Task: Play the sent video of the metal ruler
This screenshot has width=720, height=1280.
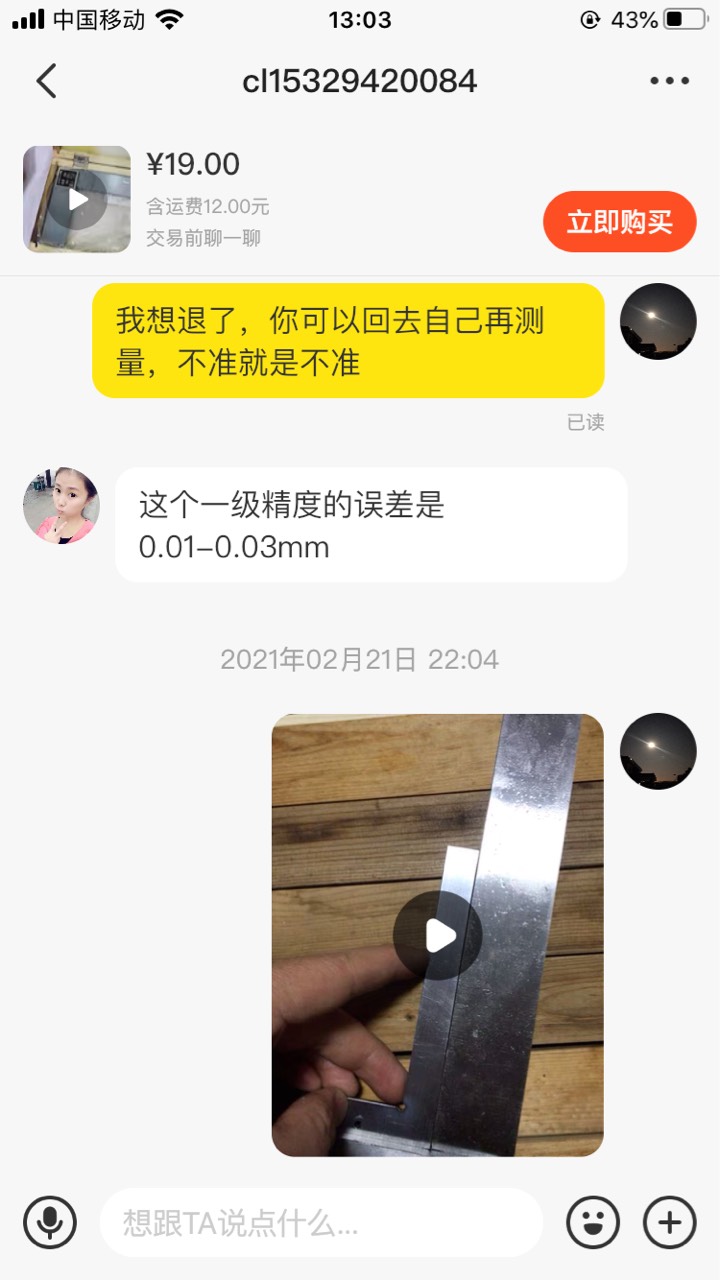Action: [x=437, y=936]
